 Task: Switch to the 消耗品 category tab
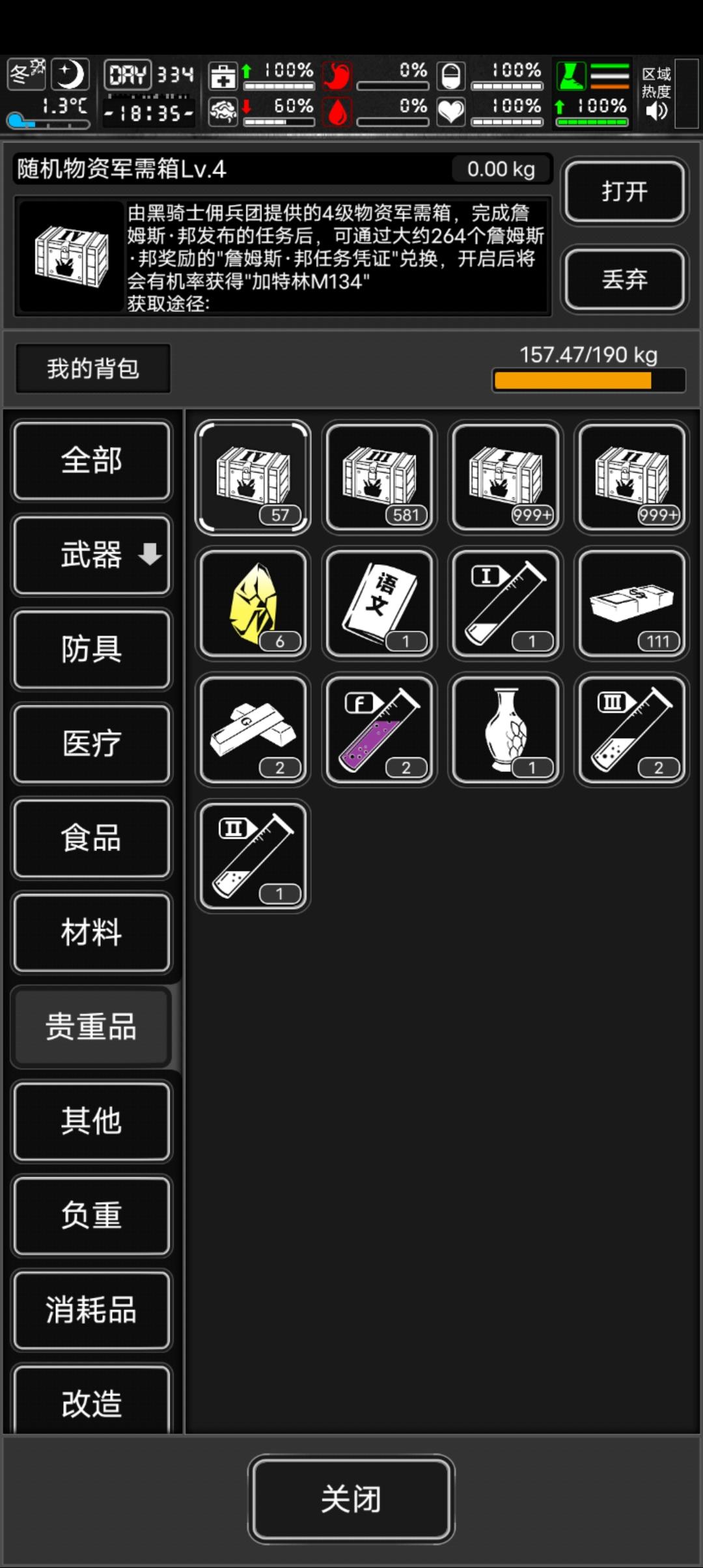click(91, 1310)
